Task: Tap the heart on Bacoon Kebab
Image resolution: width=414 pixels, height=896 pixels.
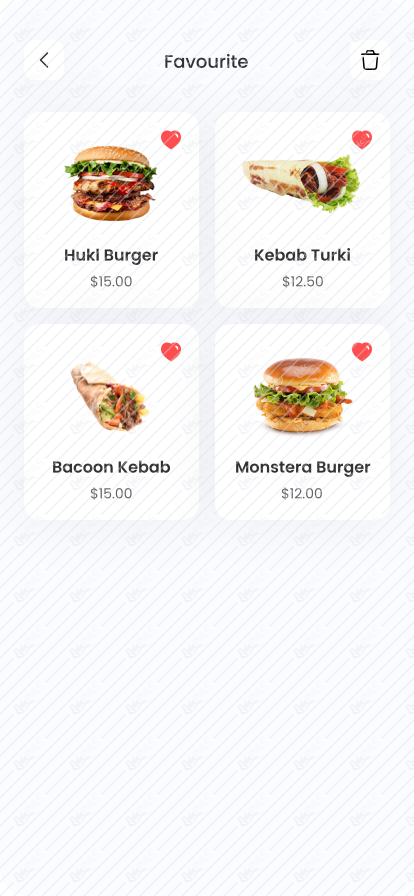Action: tap(171, 351)
